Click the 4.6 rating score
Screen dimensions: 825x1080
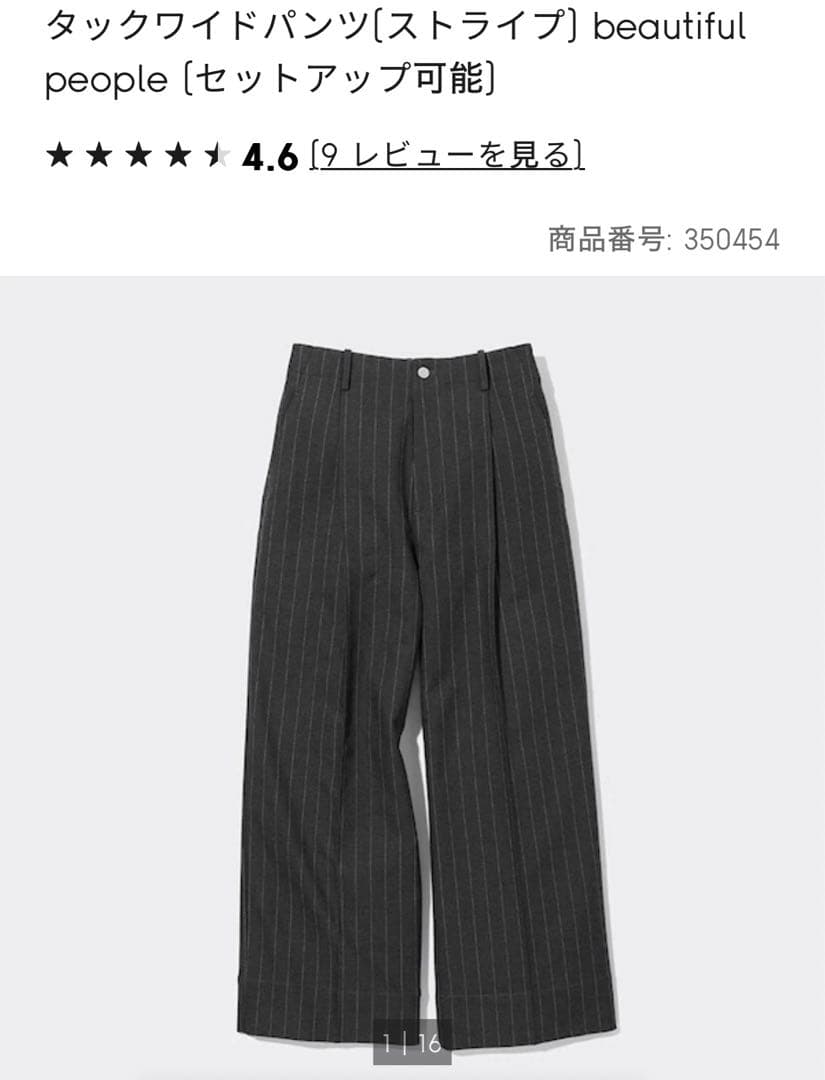[x=268, y=155]
